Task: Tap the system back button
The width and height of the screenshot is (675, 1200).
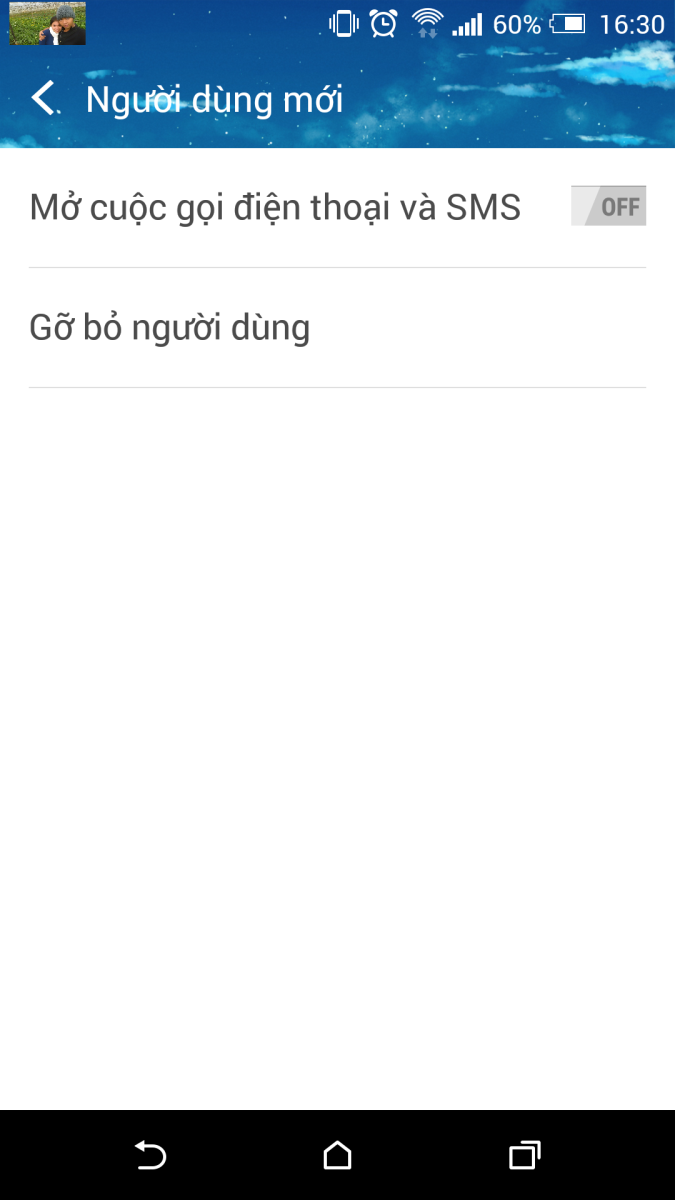Action: coord(150,1156)
